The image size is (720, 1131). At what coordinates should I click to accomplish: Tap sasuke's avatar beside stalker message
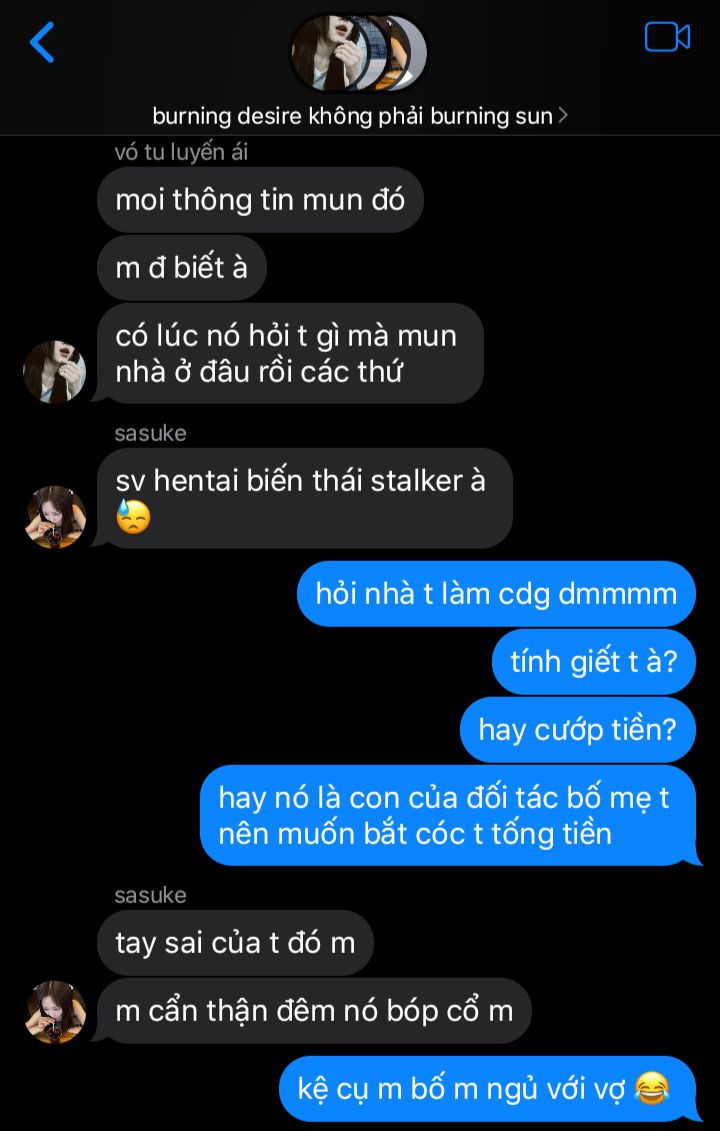click(55, 517)
